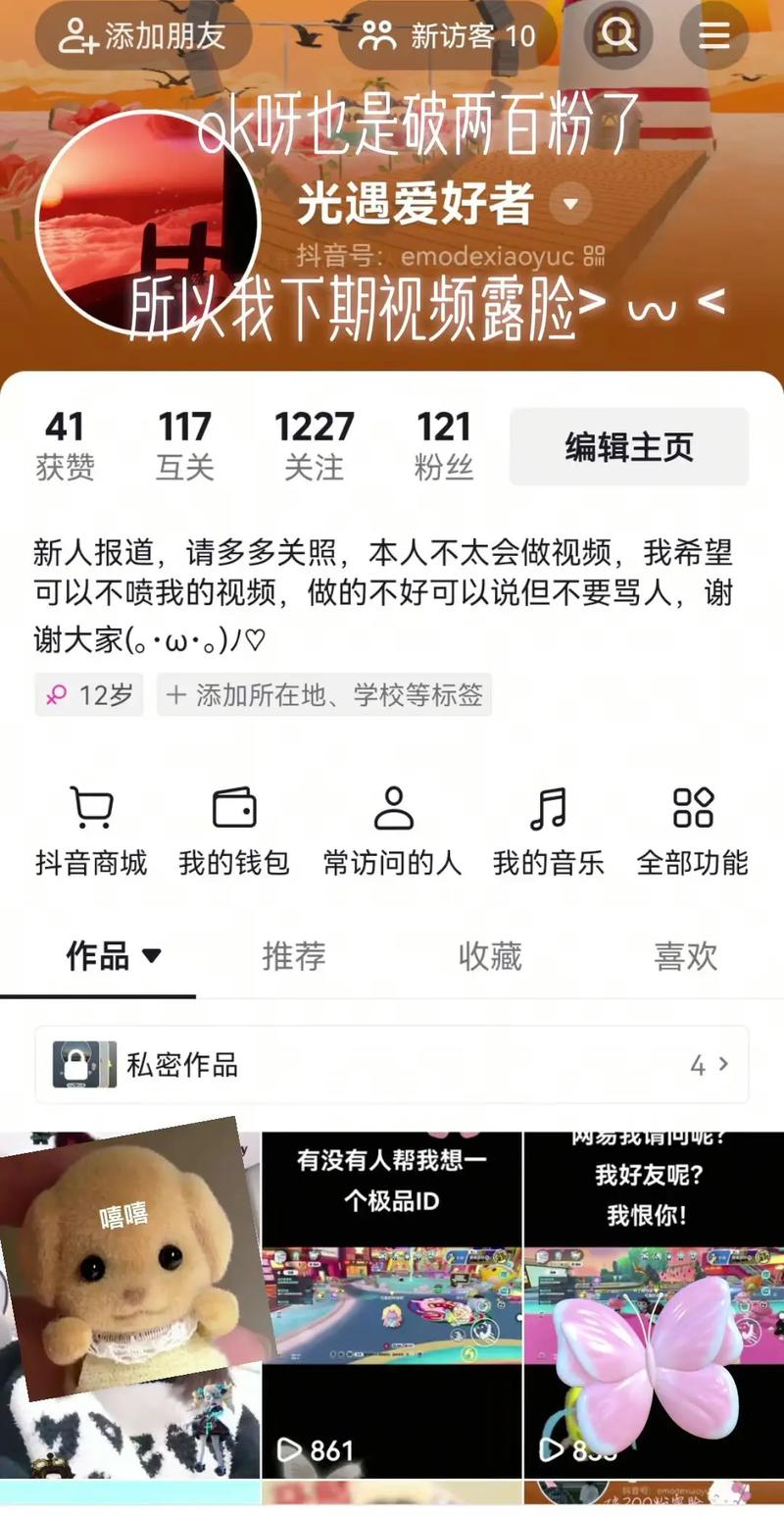Show 全部功能 all features
This screenshot has width=784, height=1517.
[692, 832]
